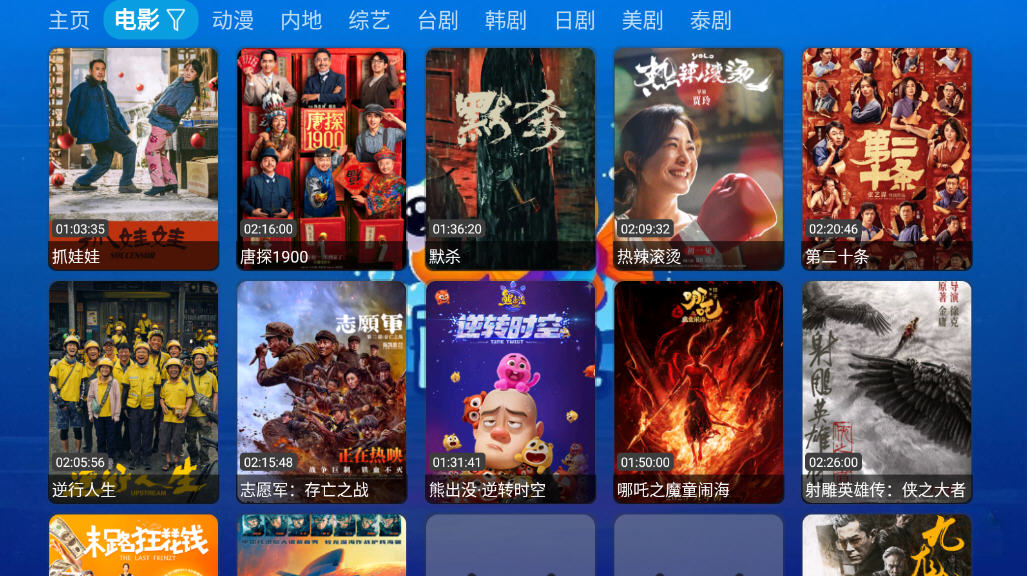This screenshot has height=576, width=1027.
Task: Open the movie 第二十条
Action: pos(886,158)
